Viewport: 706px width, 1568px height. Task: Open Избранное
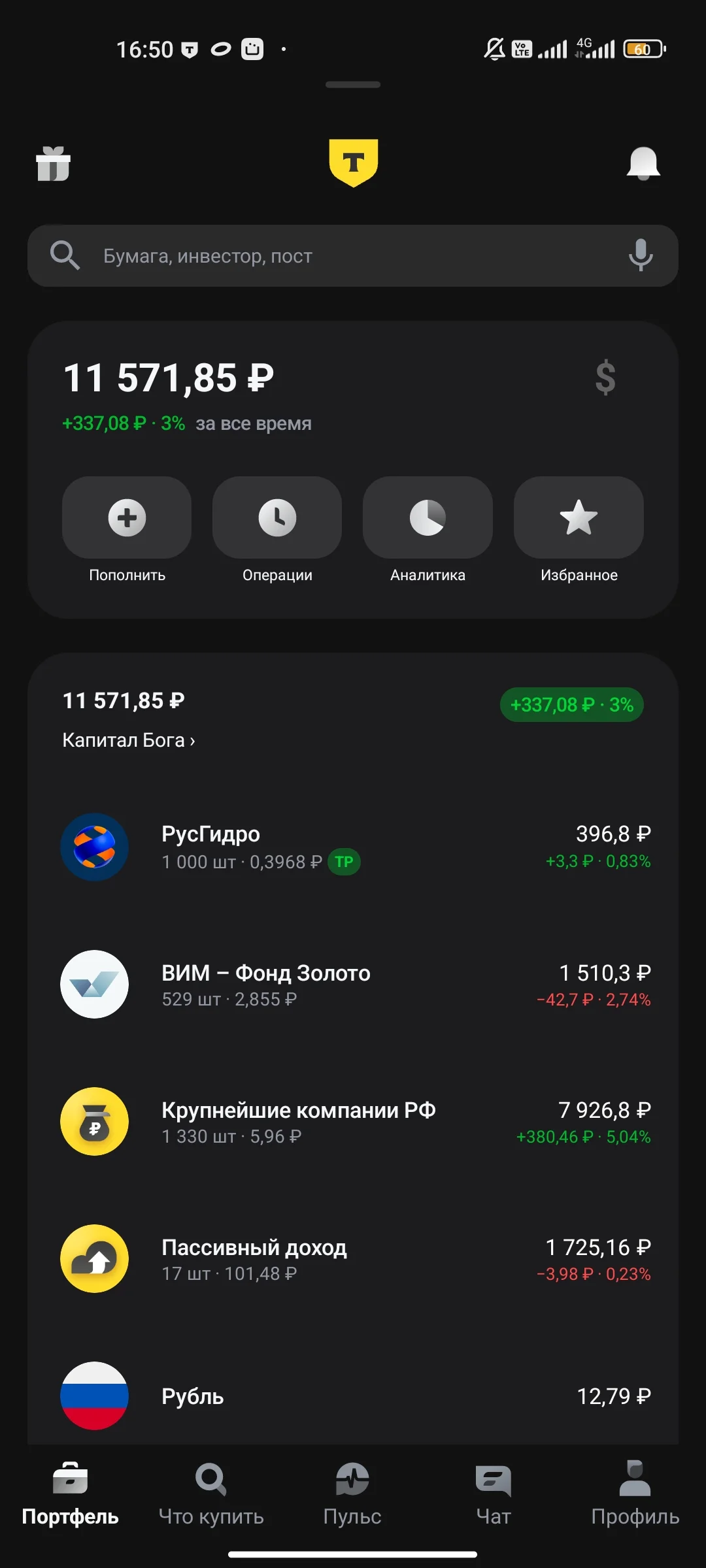[x=579, y=530]
